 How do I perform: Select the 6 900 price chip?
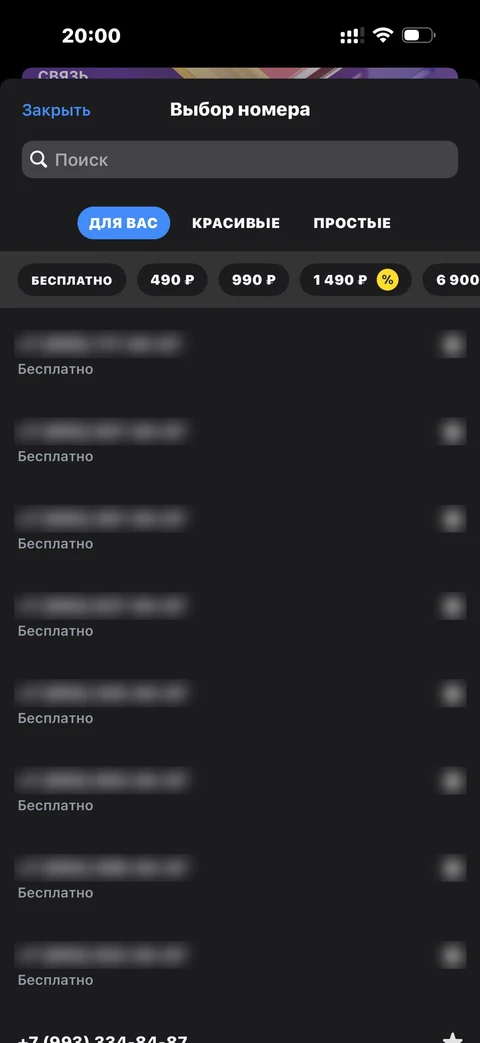(x=452, y=280)
